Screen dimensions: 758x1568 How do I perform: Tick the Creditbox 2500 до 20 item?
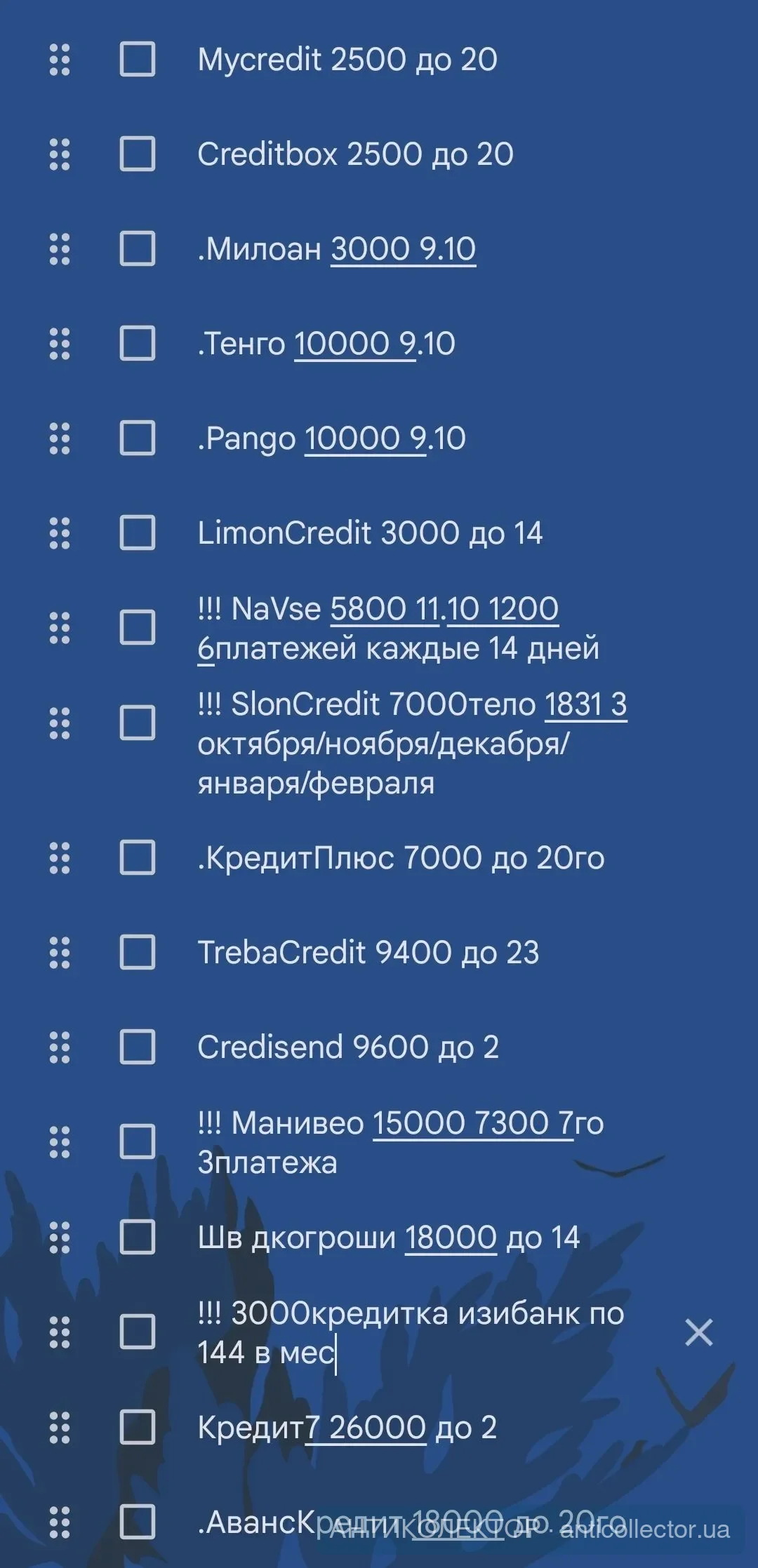point(138,154)
